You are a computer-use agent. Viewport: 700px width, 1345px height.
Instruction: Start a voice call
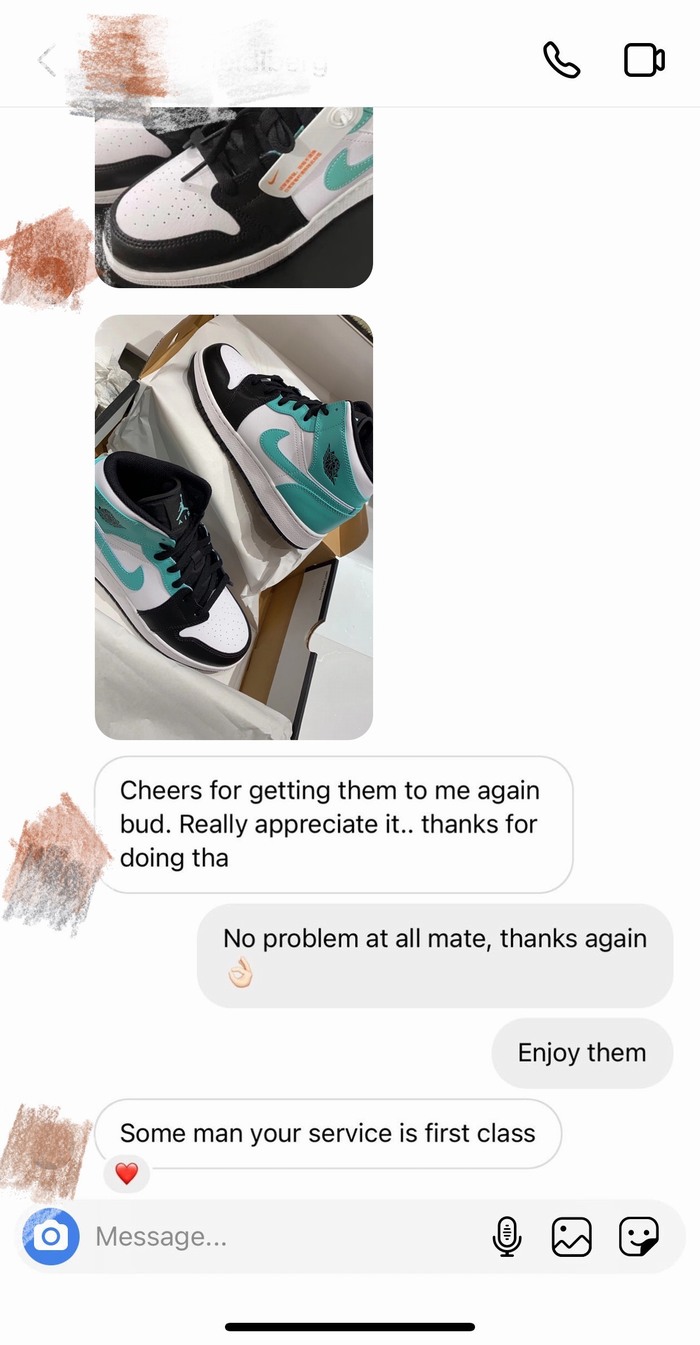561,60
